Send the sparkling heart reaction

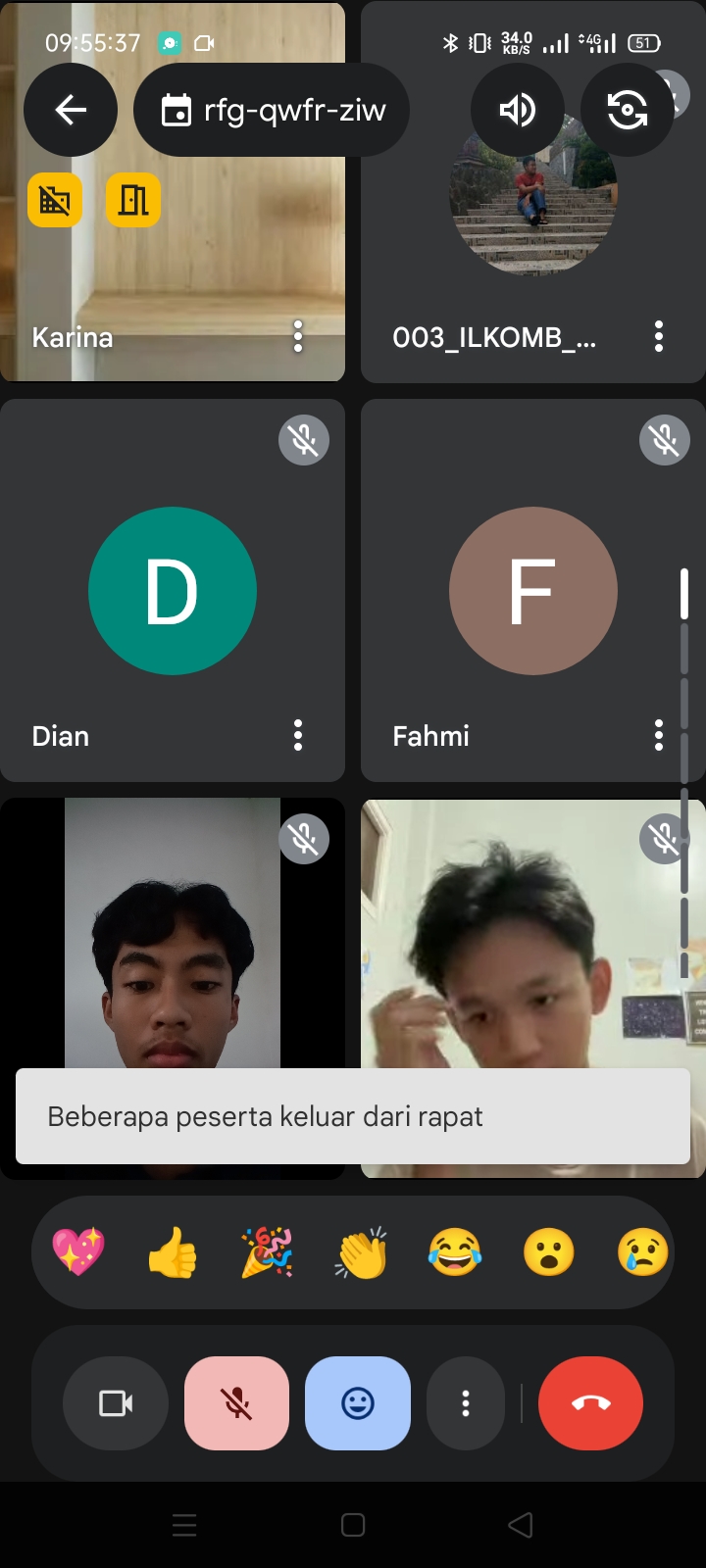[78, 1251]
